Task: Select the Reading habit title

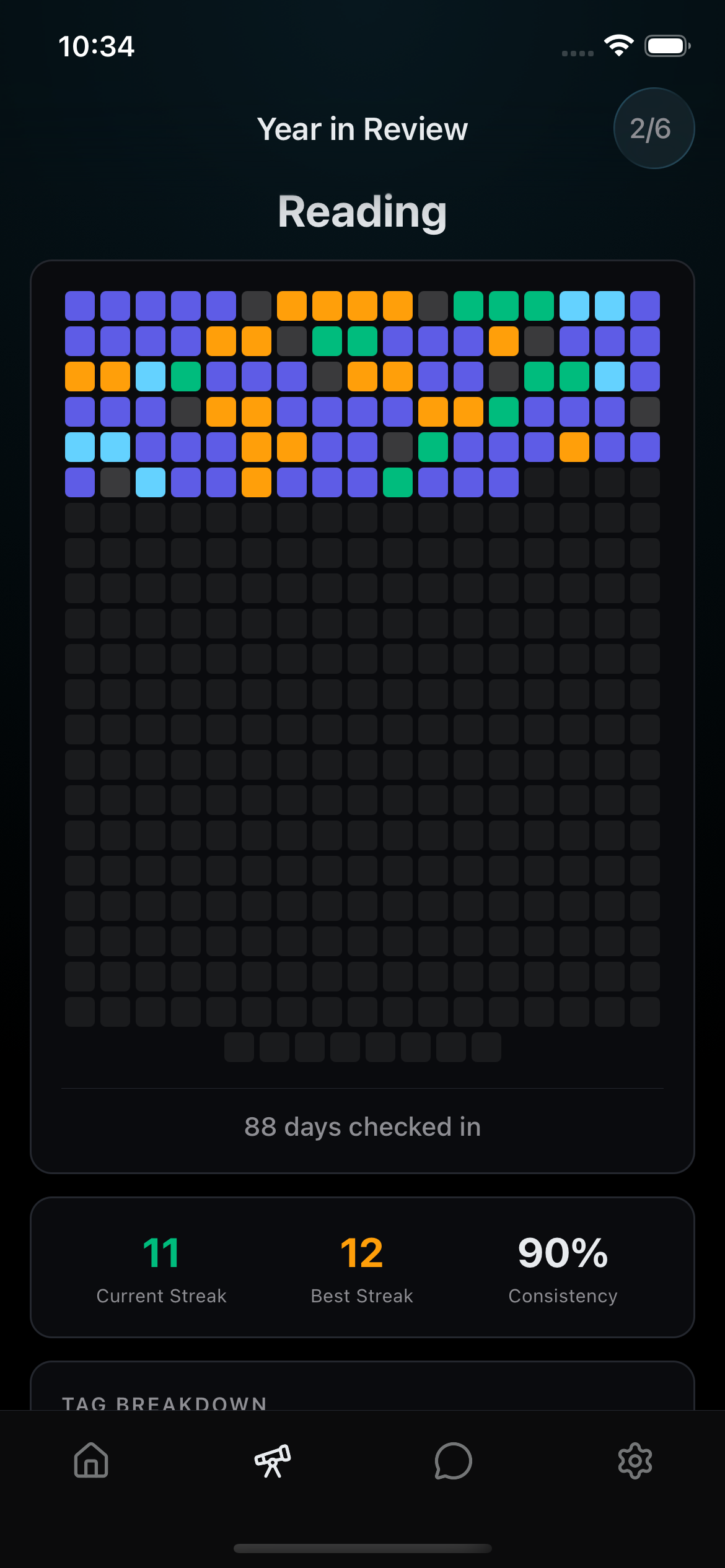Action: pos(362,211)
